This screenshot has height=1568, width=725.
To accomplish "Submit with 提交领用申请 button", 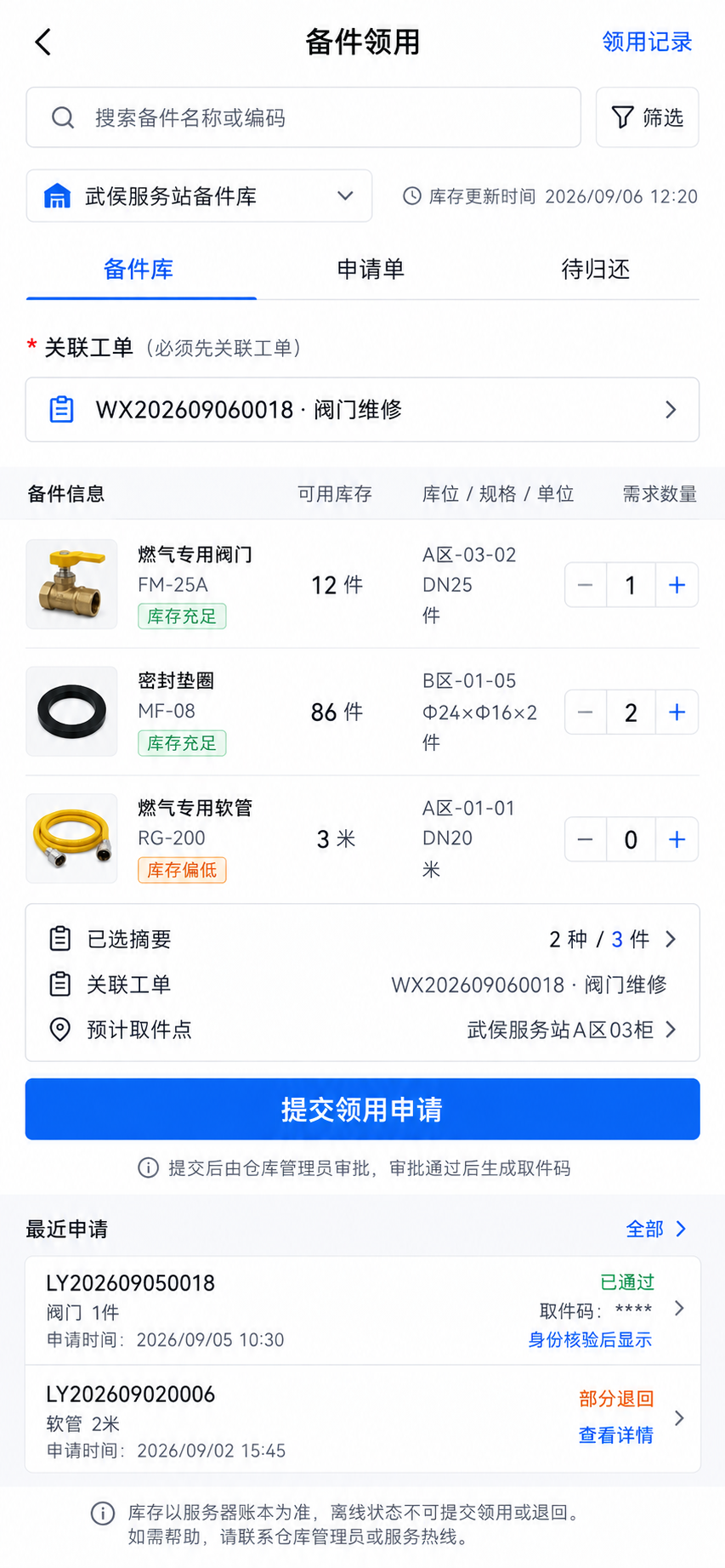I will (x=362, y=1110).
